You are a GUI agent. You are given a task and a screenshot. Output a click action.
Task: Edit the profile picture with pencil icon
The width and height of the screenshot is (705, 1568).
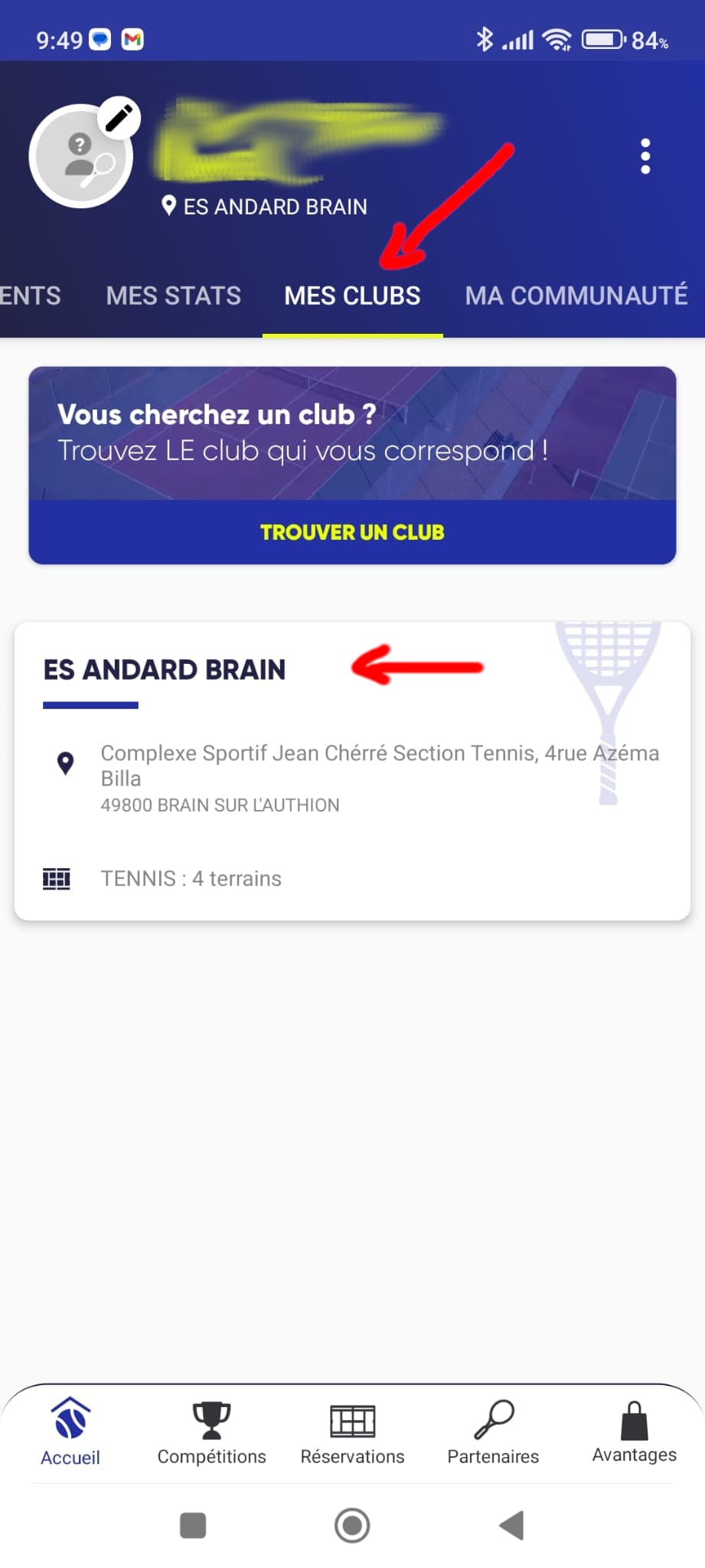click(119, 119)
